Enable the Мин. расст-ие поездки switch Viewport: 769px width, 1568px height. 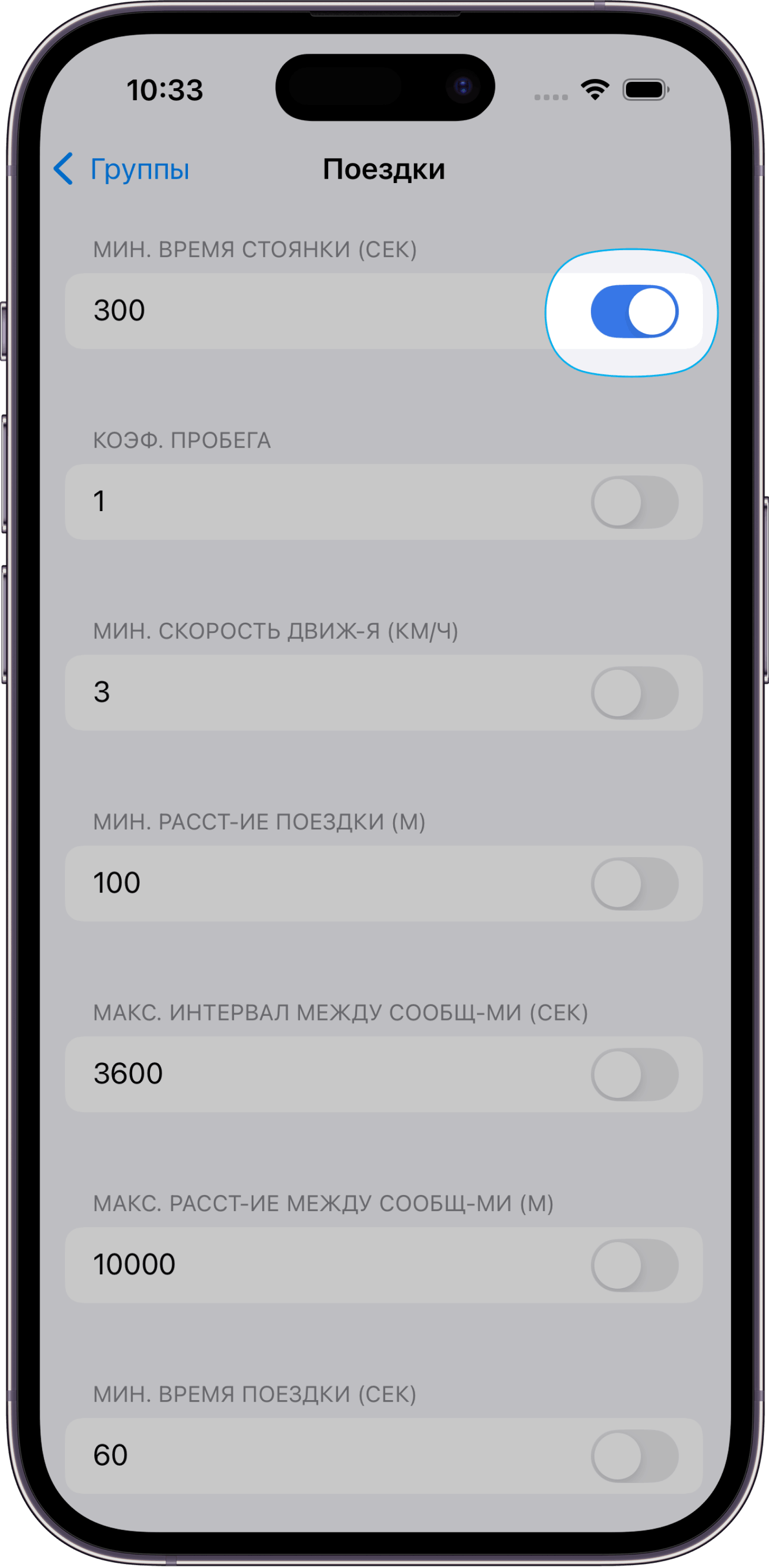tap(634, 883)
